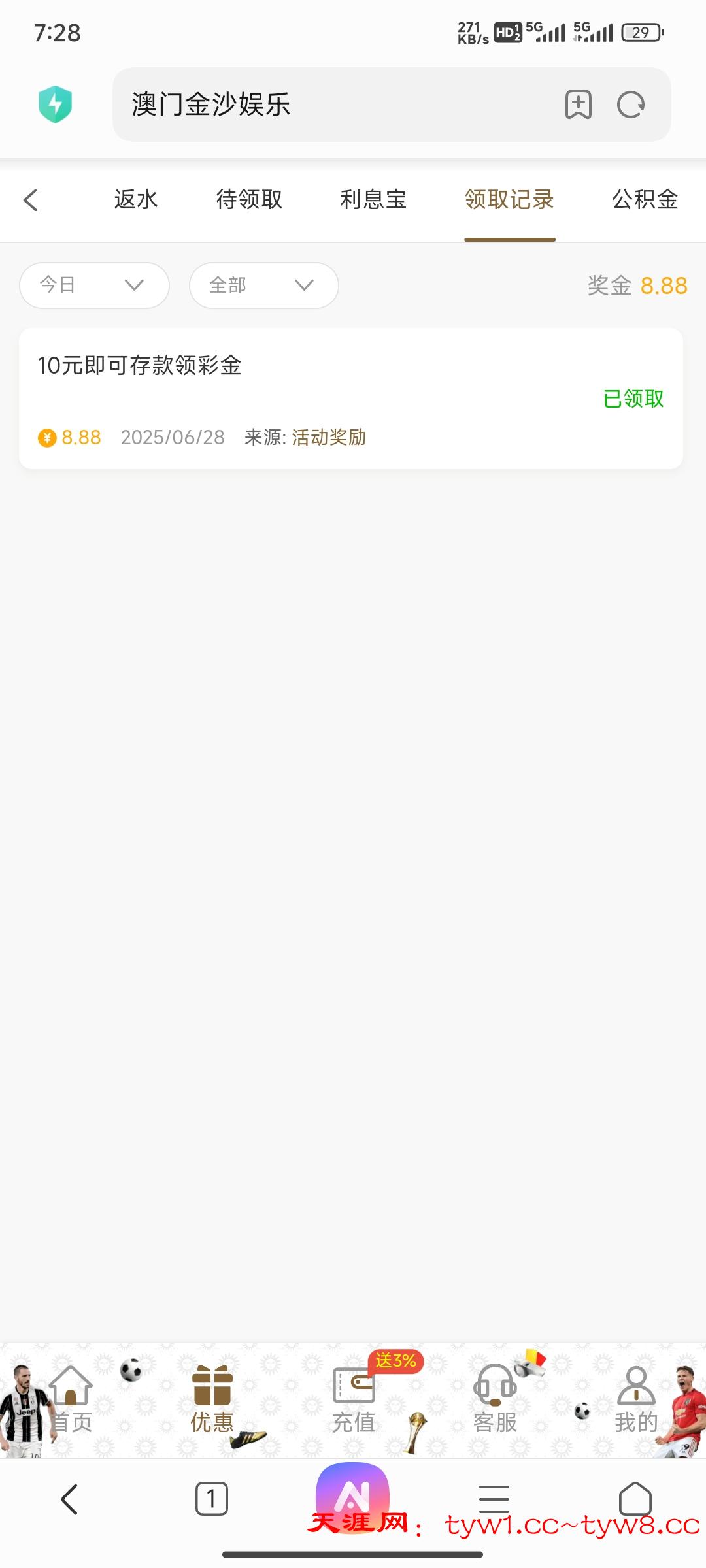This screenshot has height=1568, width=706.
Task: Open the 充值 recharge tab
Action: (x=354, y=1399)
